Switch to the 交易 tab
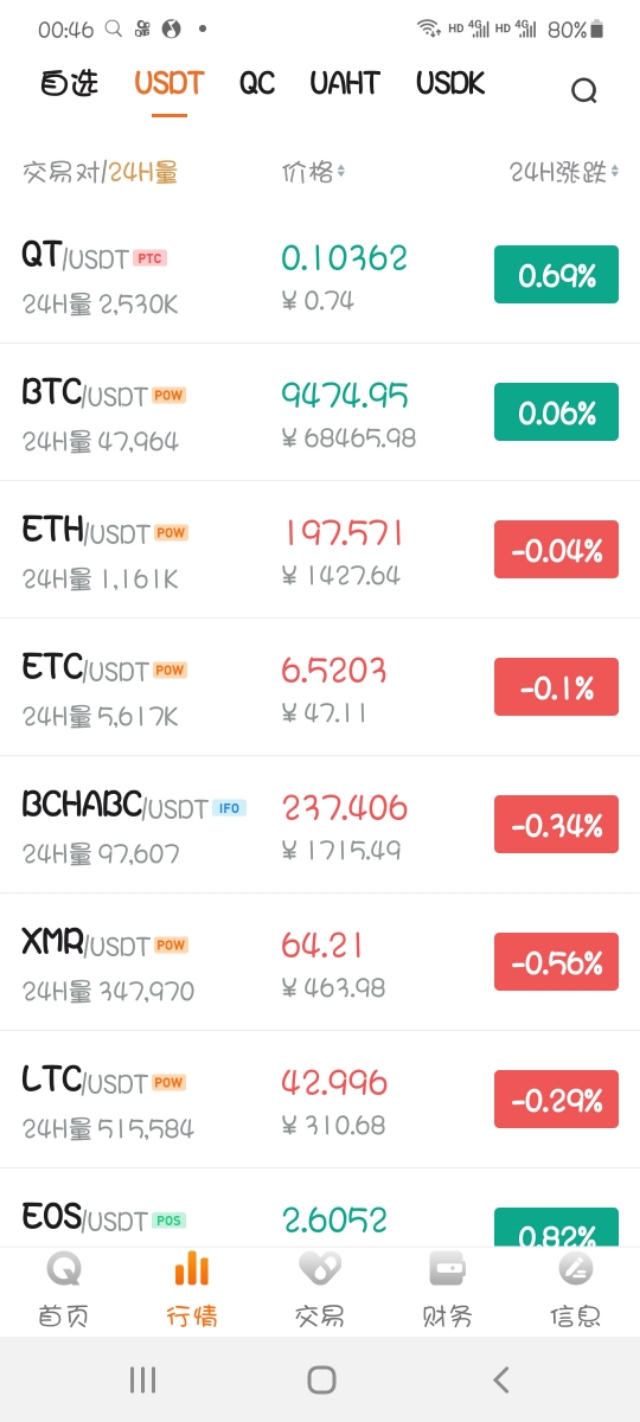 [320, 1290]
